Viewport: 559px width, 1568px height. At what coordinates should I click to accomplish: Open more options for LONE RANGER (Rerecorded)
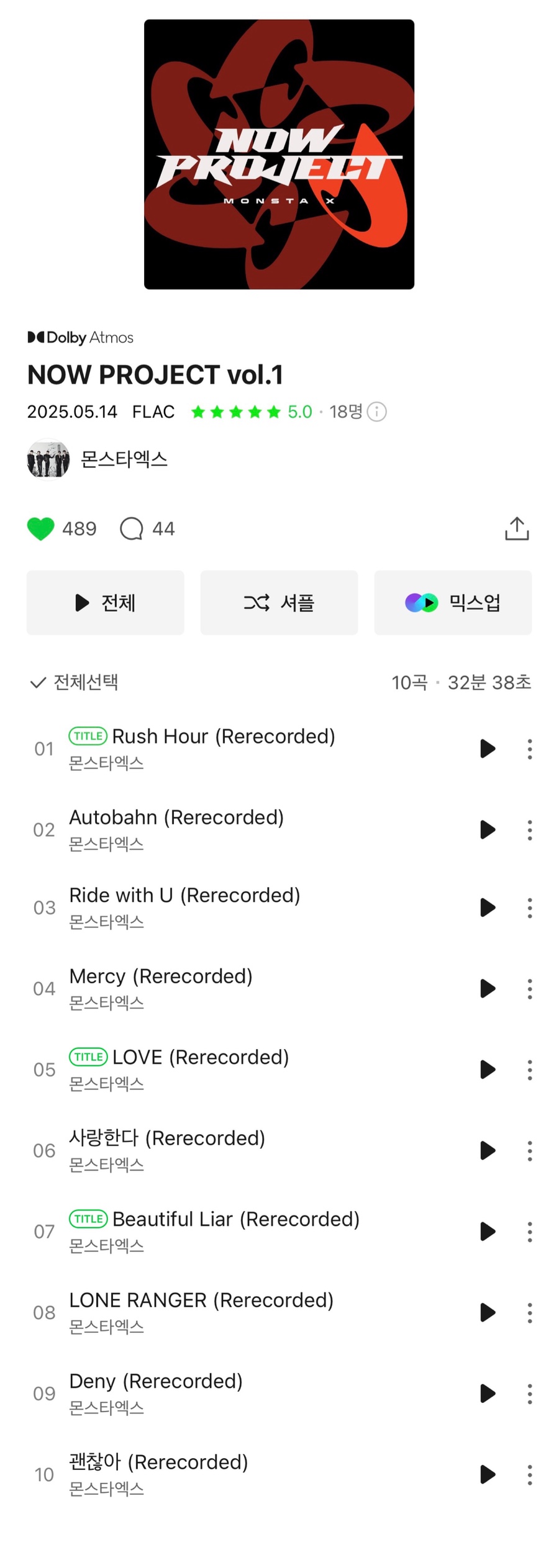pyautogui.click(x=530, y=1313)
